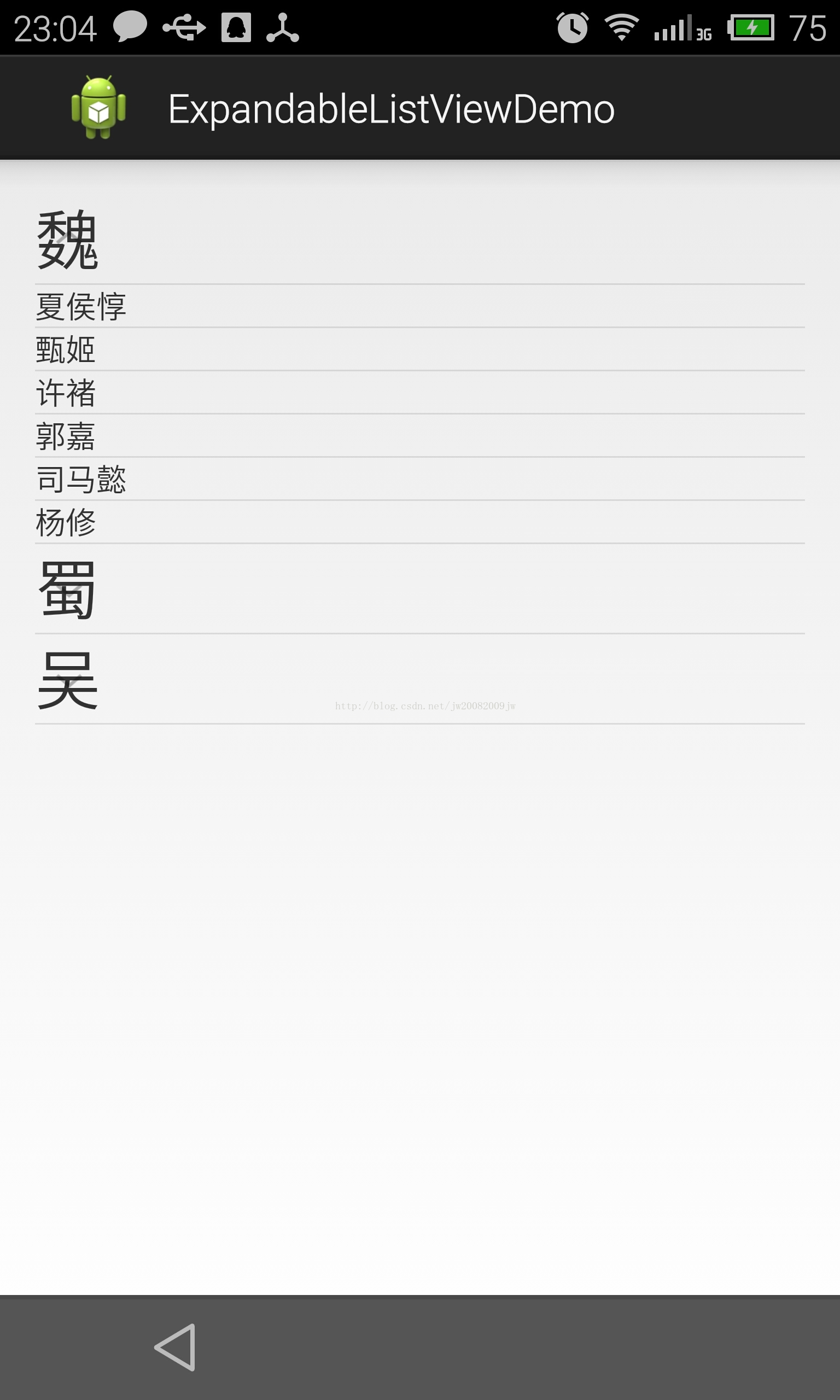
Task: Open the 司马懿 entry
Action: (419, 479)
